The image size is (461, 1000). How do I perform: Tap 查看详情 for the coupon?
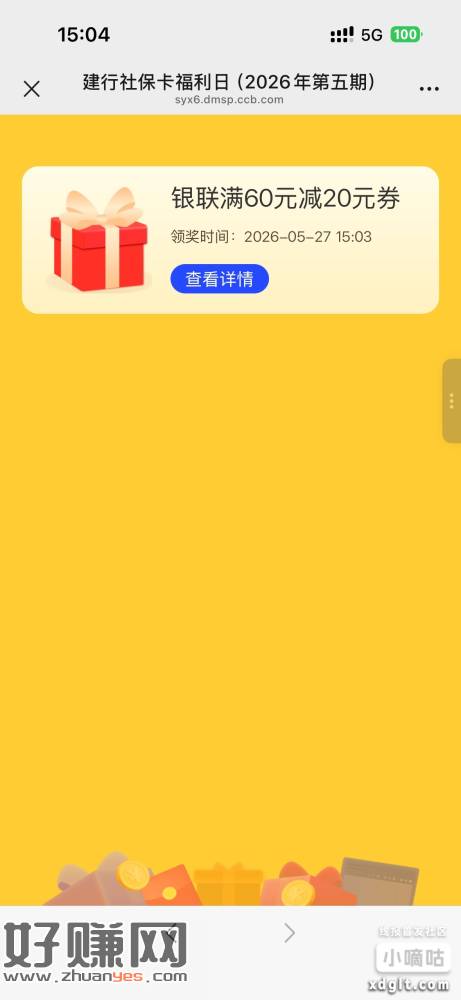[219, 279]
